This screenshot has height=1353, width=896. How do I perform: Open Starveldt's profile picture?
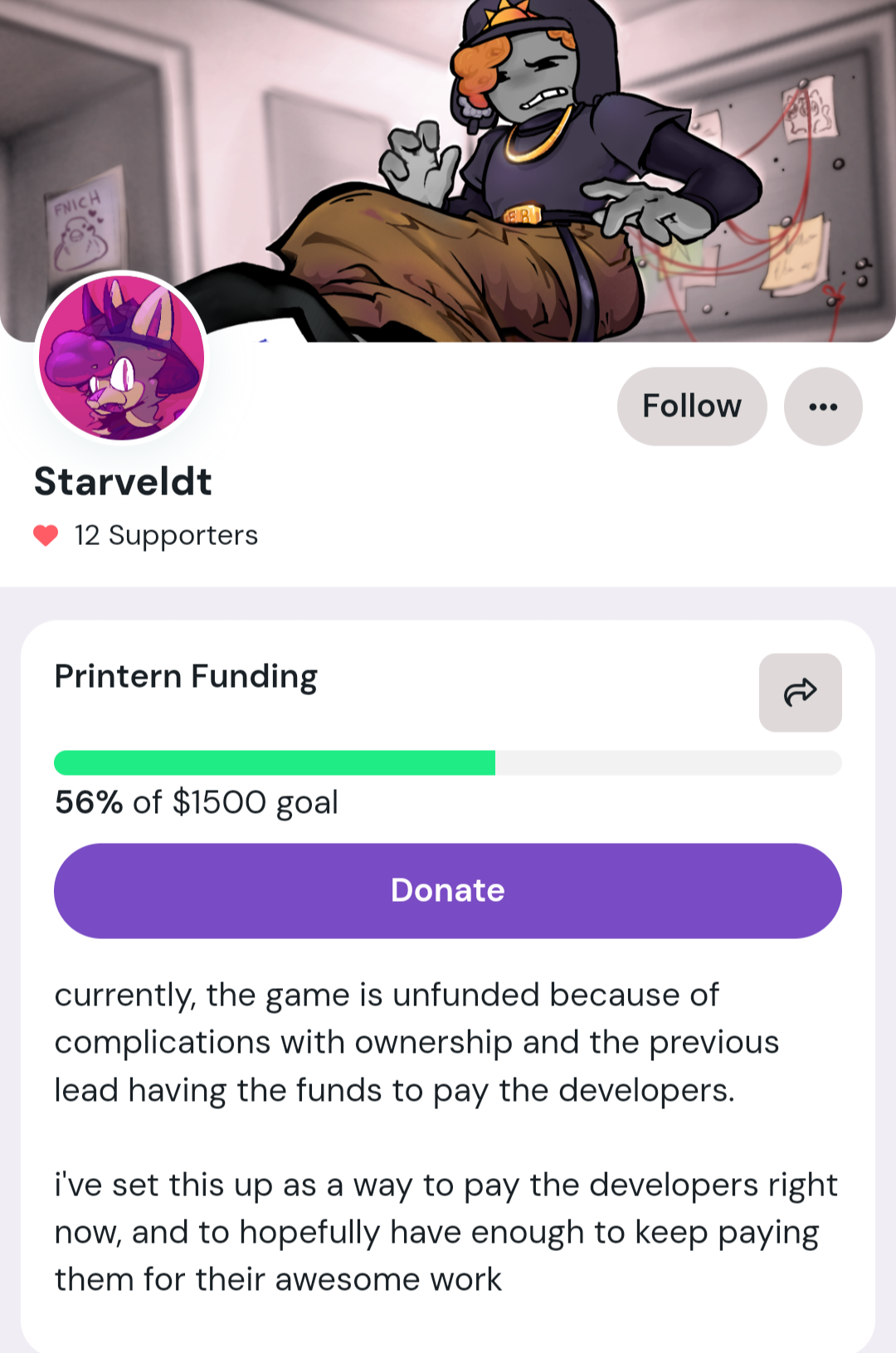click(121, 358)
